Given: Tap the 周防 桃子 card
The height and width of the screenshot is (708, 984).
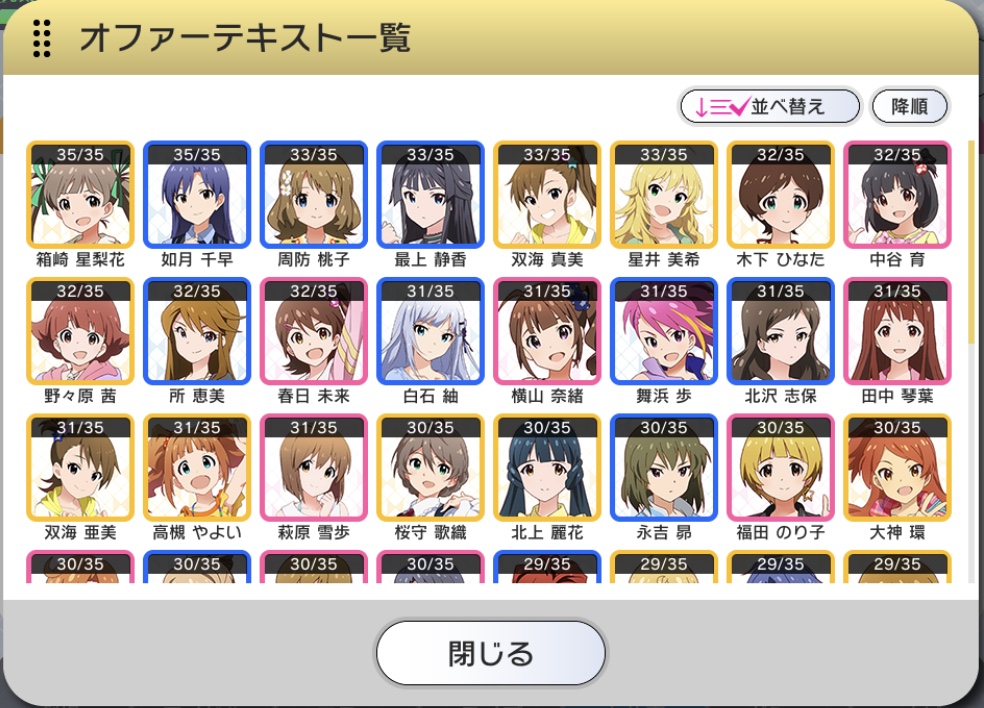Looking at the screenshot, I should click(x=314, y=195).
